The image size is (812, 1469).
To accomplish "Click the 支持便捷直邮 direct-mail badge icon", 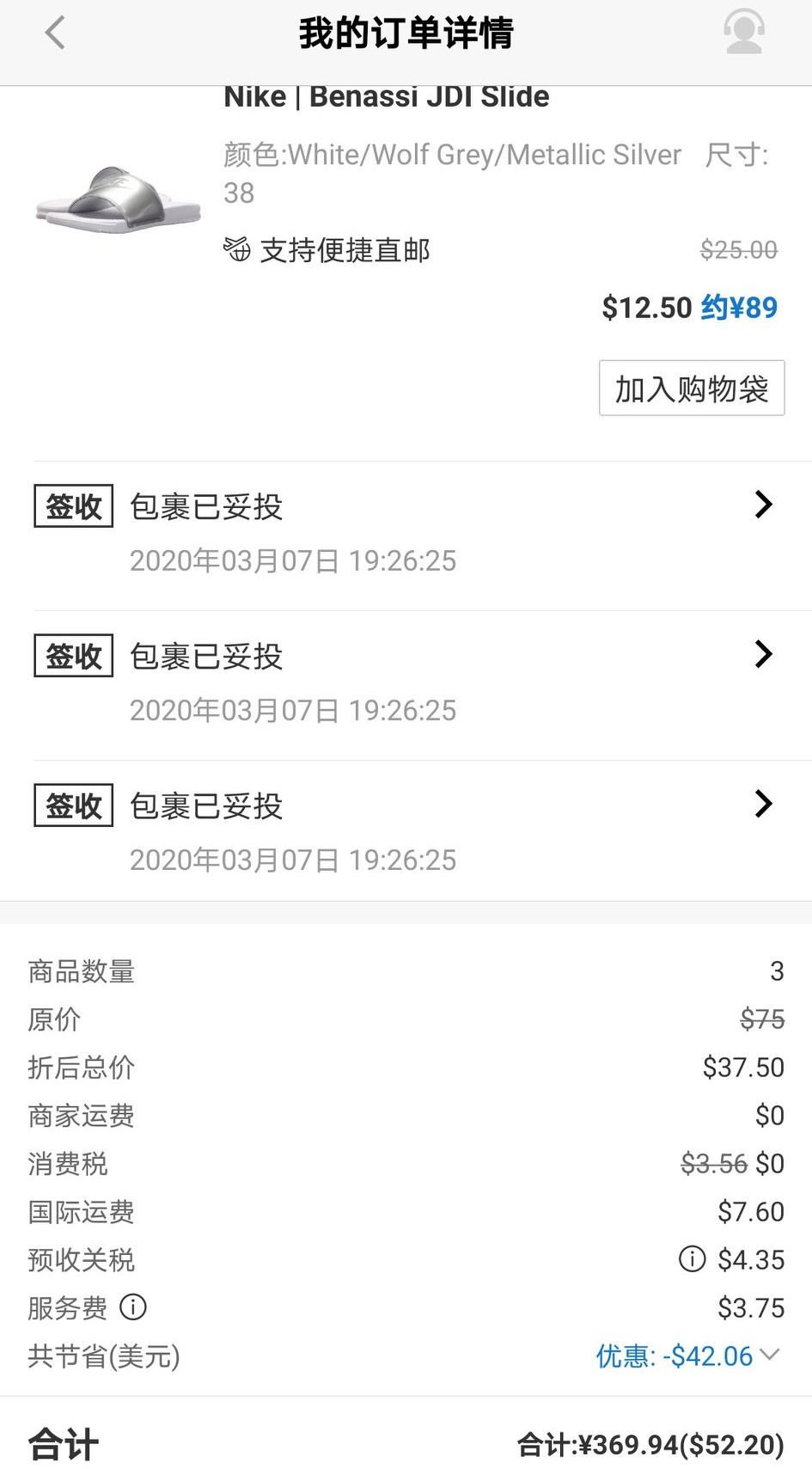I will click(235, 250).
